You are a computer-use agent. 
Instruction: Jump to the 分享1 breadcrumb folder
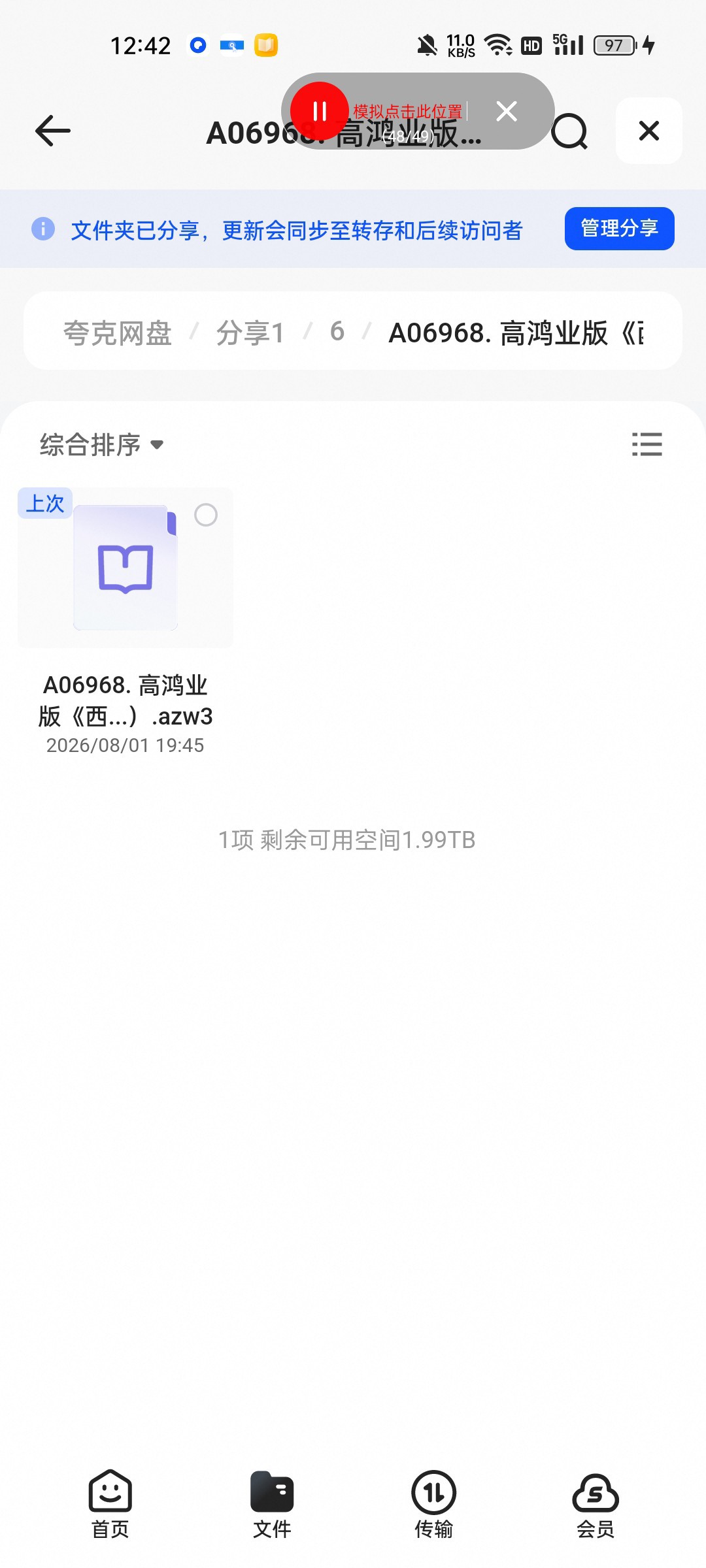250,333
